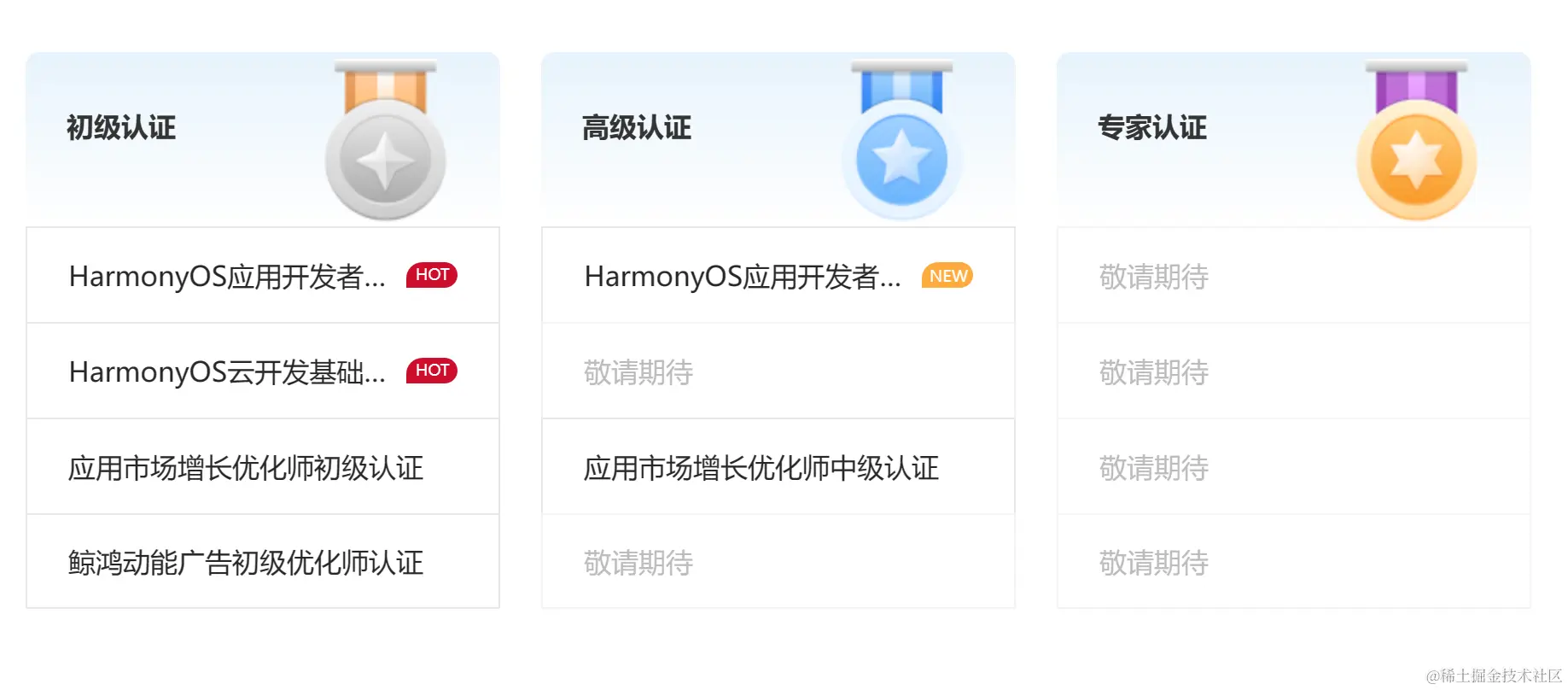Open the HarmonyOS应用开发者 certification marked HOT
Viewport: 1568px width, 690px height.
227,276
